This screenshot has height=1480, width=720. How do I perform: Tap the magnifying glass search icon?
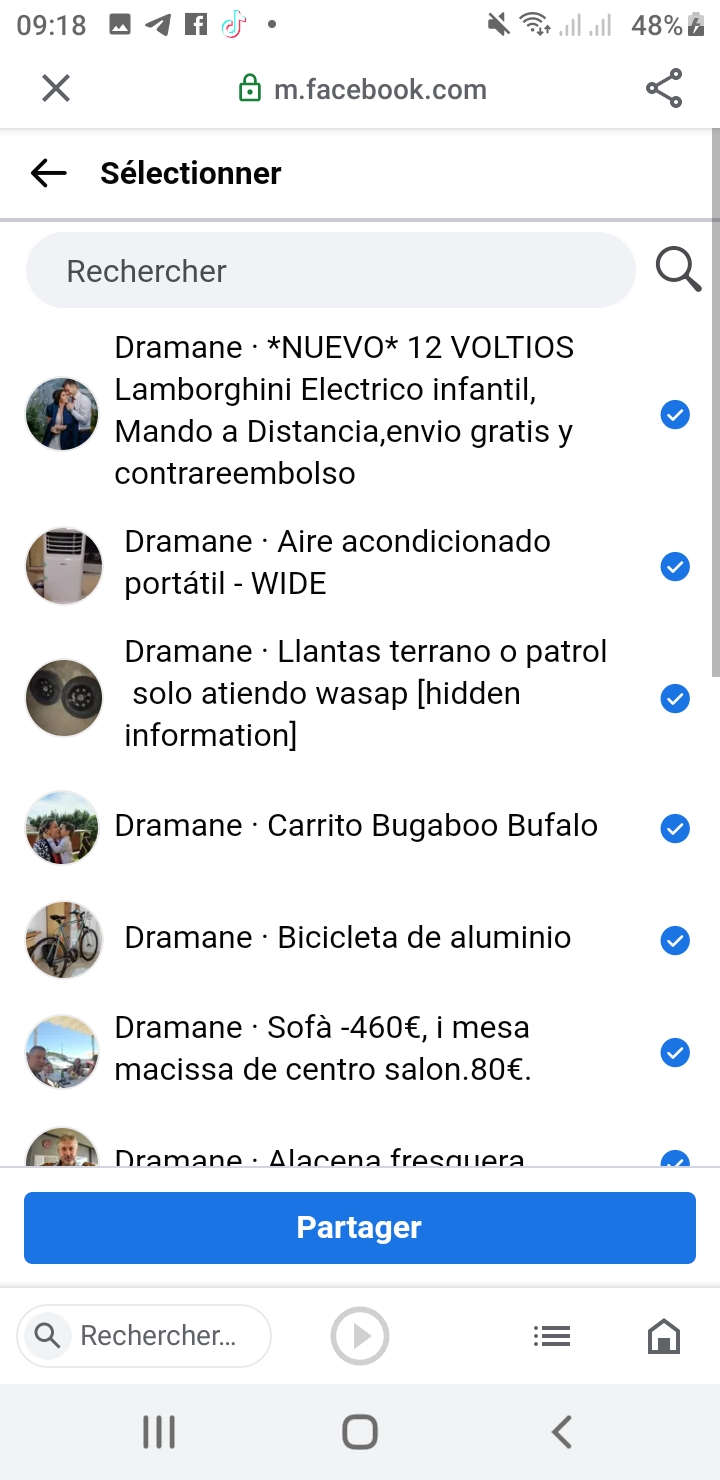677,270
